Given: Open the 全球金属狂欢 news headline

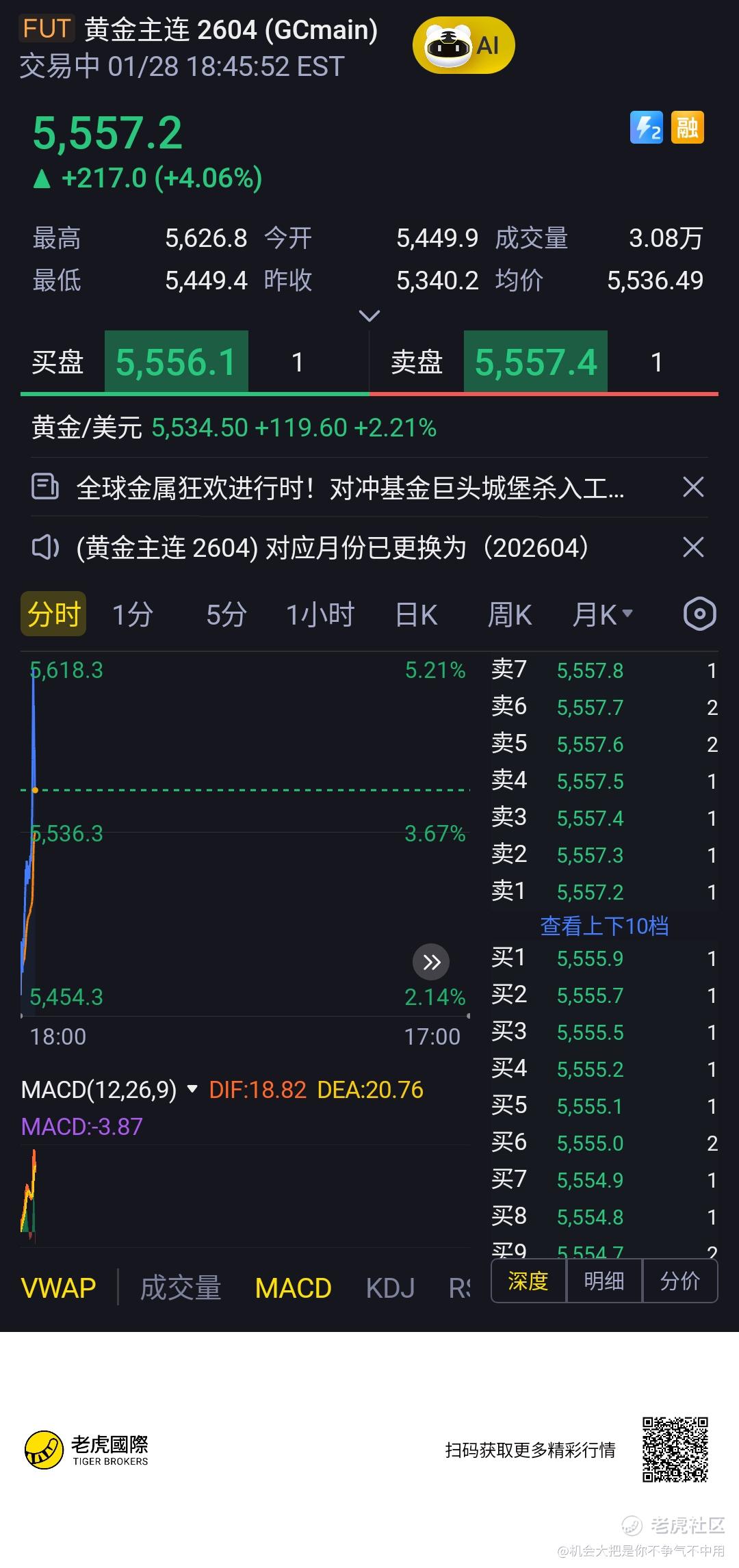Looking at the screenshot, I should coord(349,488).
